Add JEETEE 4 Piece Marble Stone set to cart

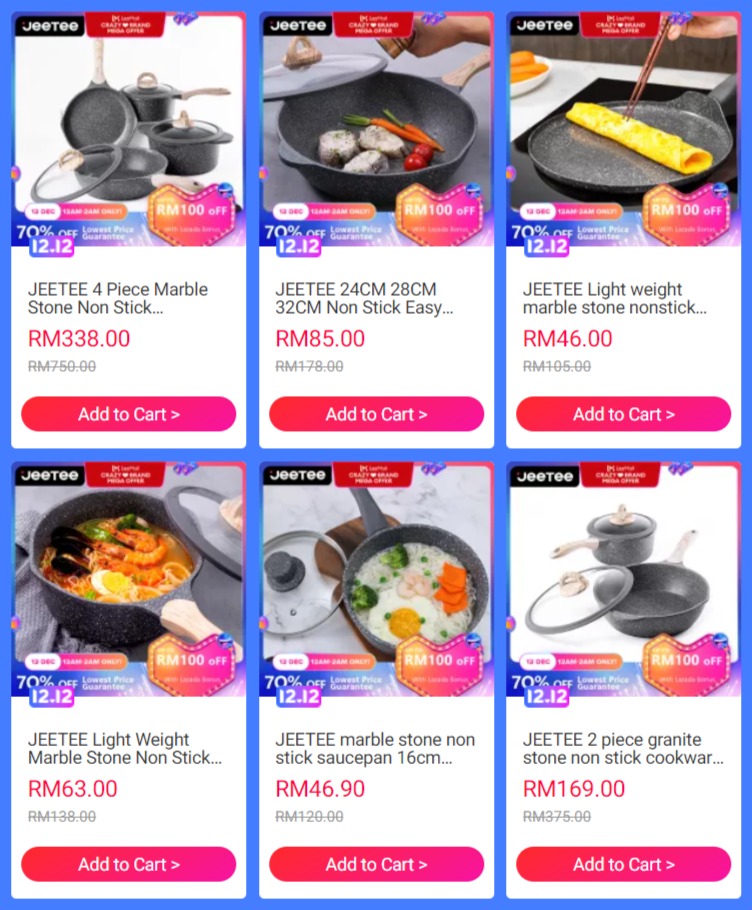tap(128, 414)
